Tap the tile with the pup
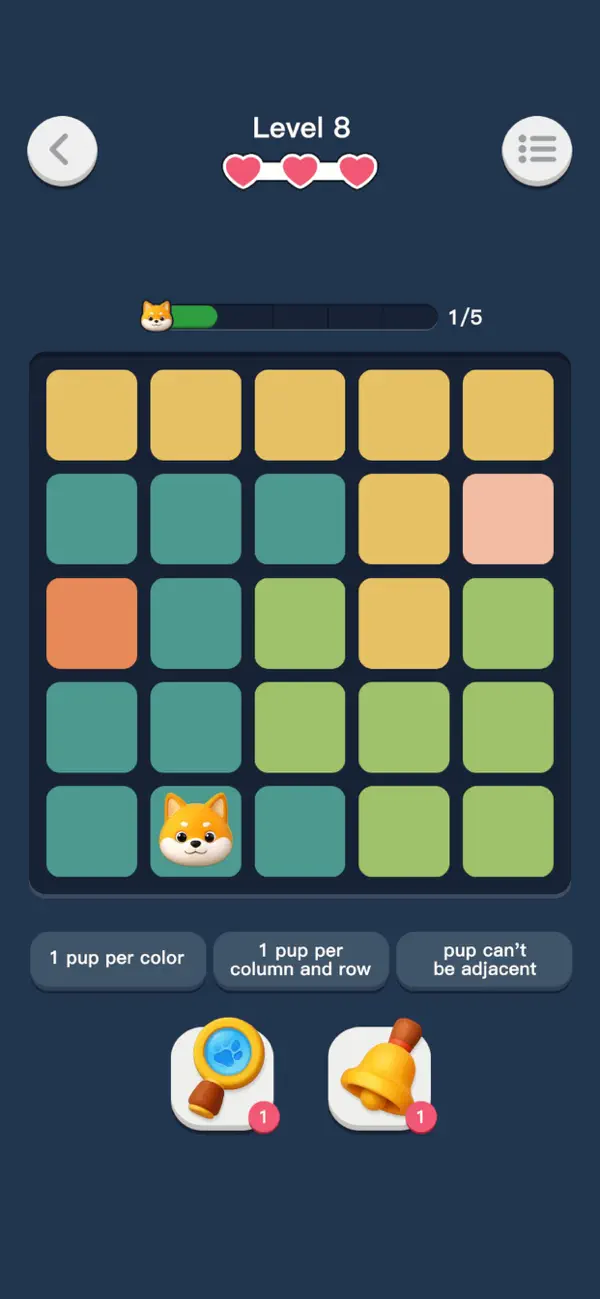This screenshot has width=600, height=1299. tap(196, 831)
